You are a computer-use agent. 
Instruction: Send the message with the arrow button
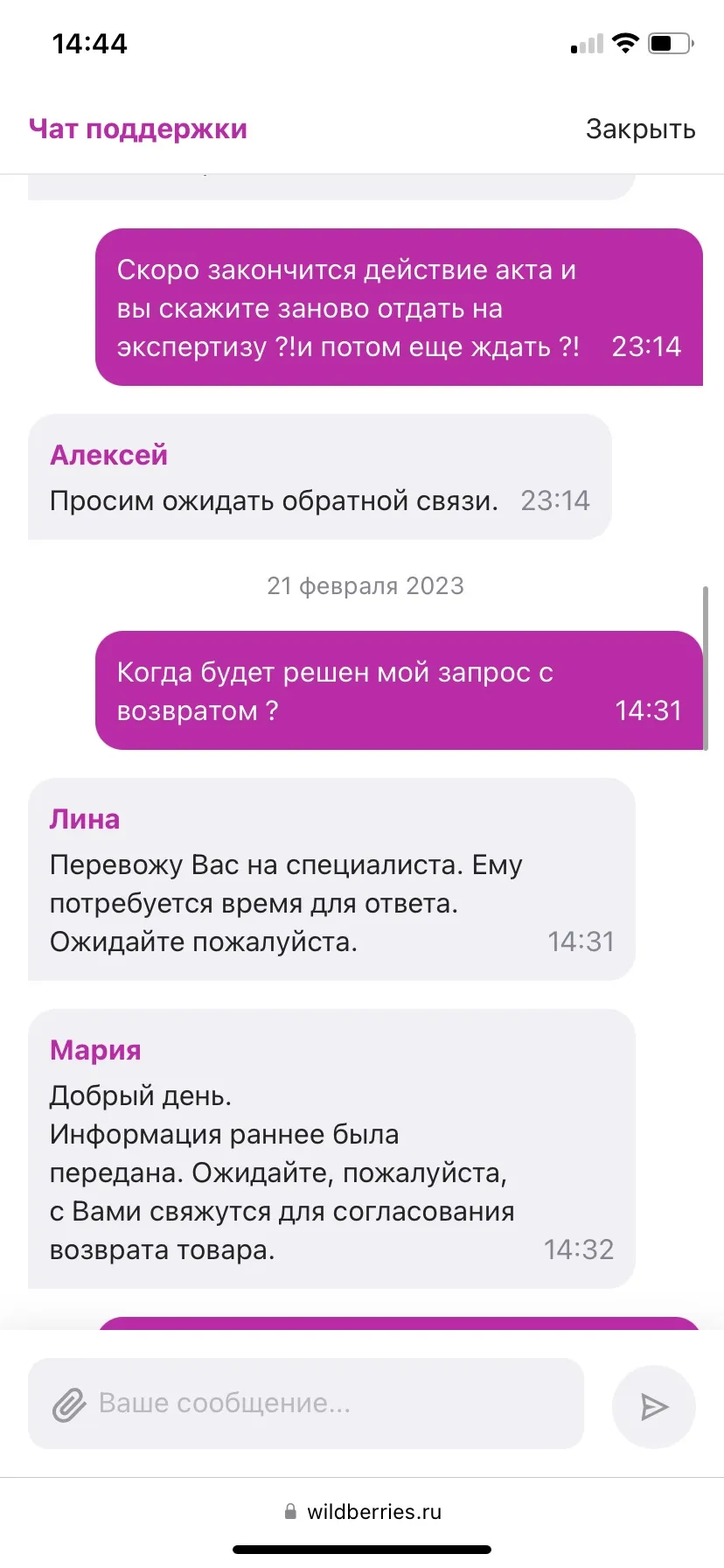pyautogui.click(x=654, y=1407)
